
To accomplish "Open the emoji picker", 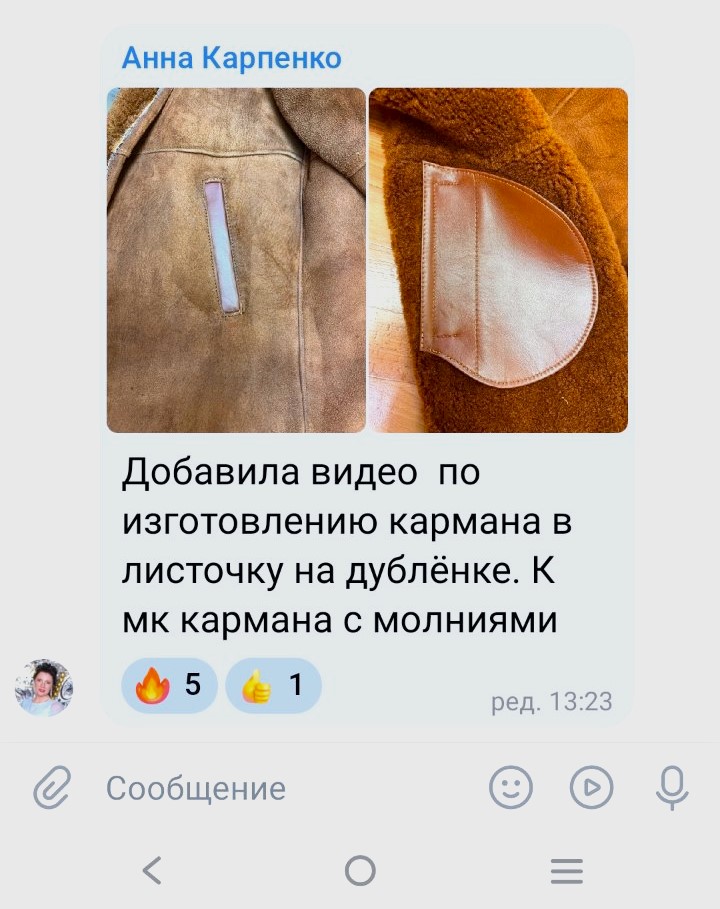I will [x=510, y=788].
